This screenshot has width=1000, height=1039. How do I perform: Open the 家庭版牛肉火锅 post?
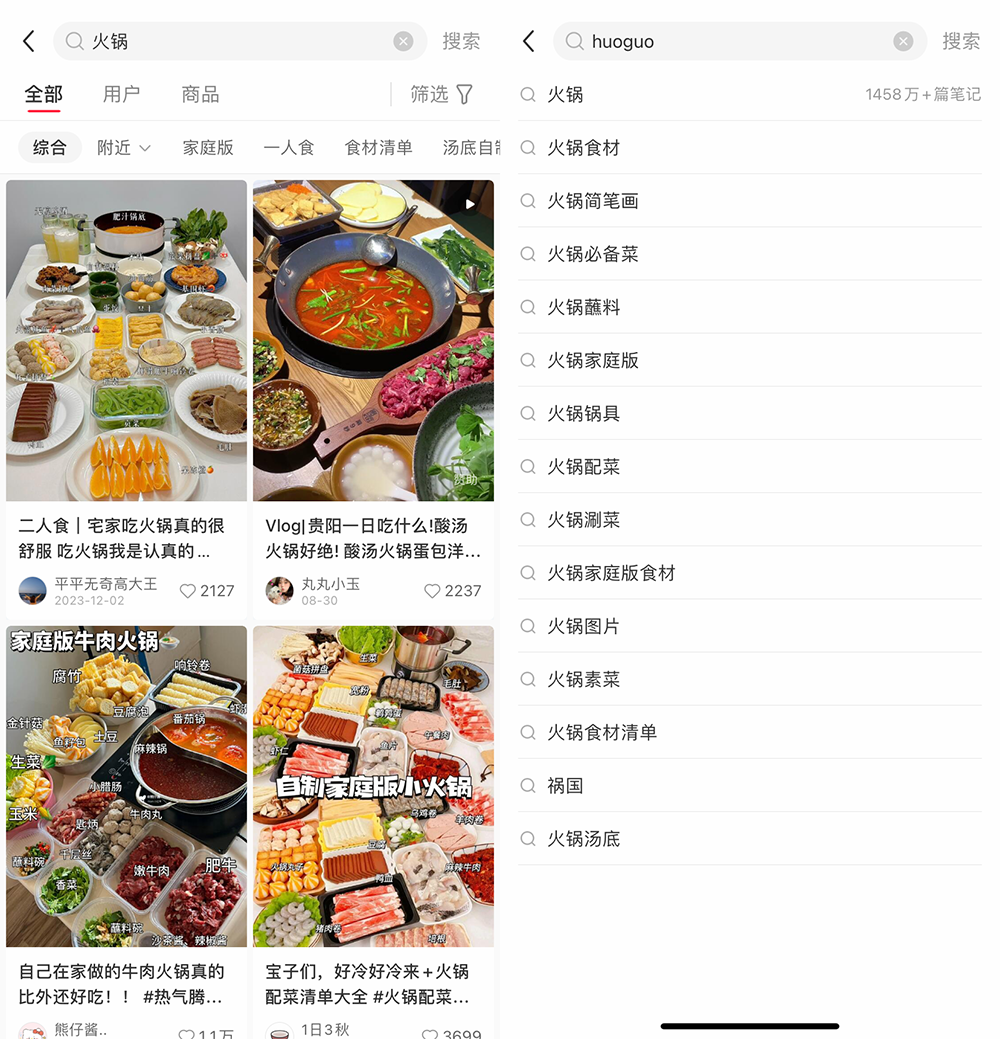tap(126, 786)
